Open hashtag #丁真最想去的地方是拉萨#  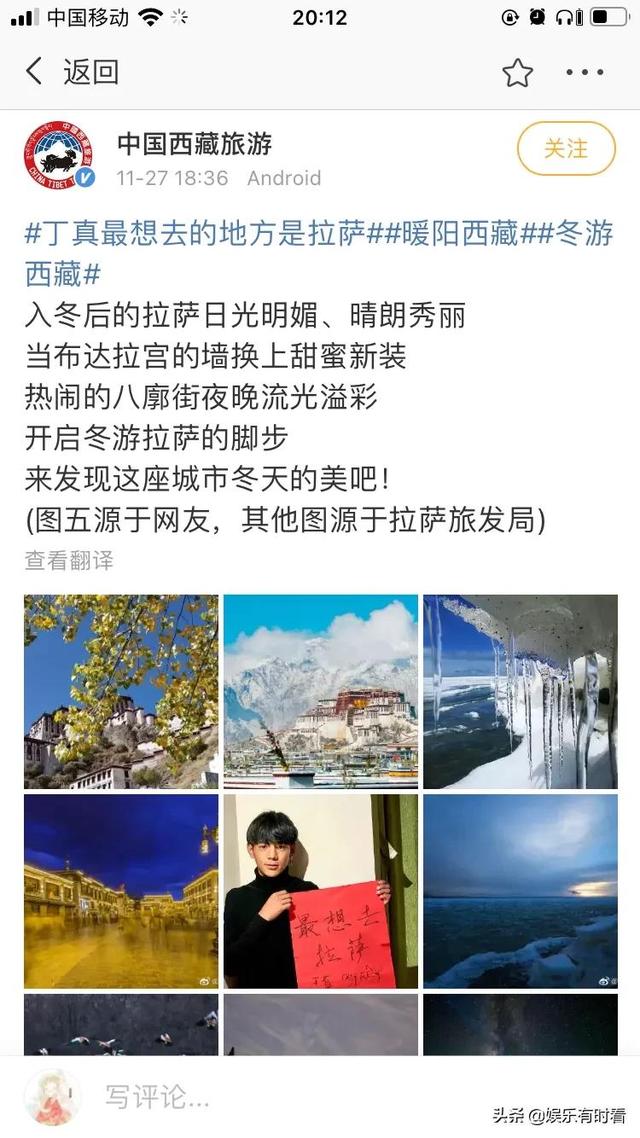click(x=196, y=236)
